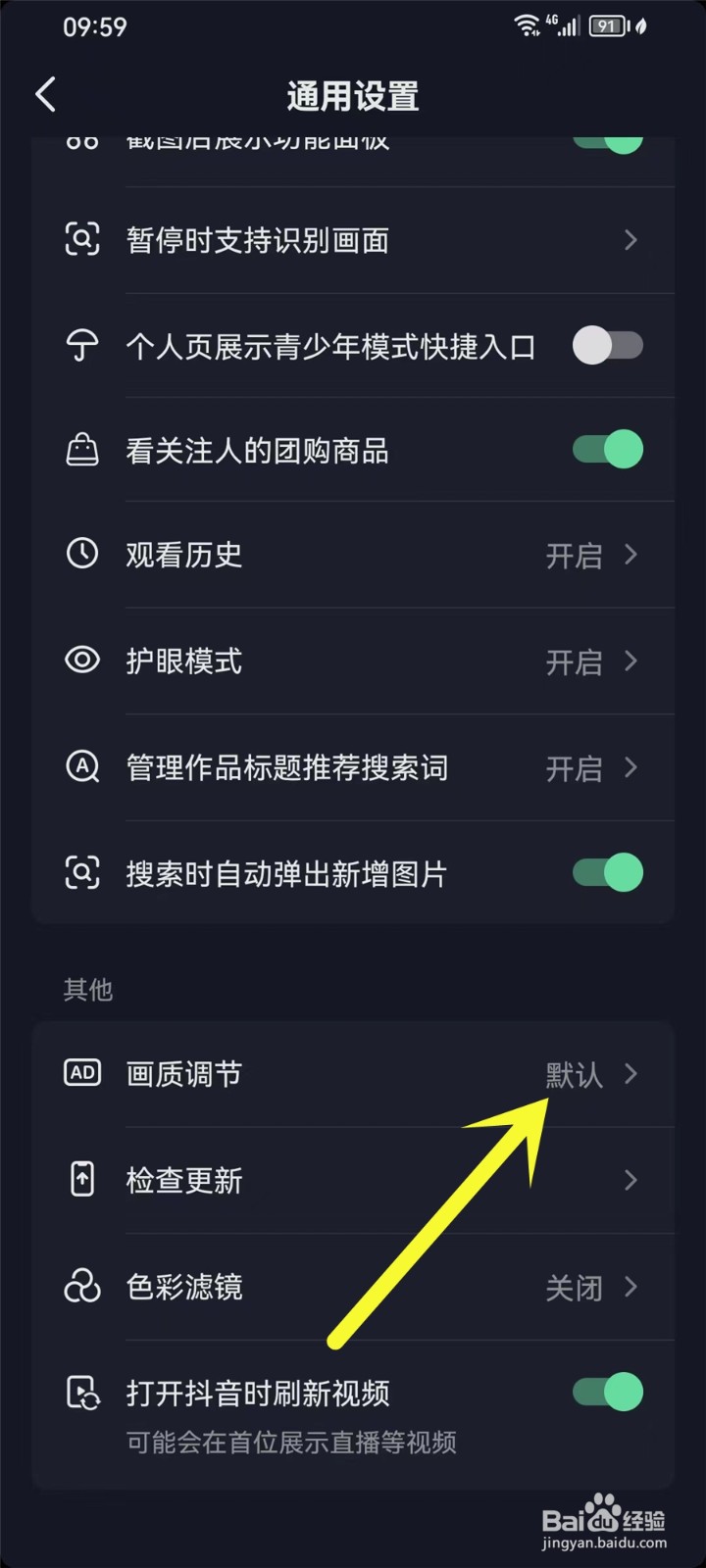Screen dimensions: 706x1568
Task: Click the eye icon for 护眼模式
Action: (x=82, y=661)
